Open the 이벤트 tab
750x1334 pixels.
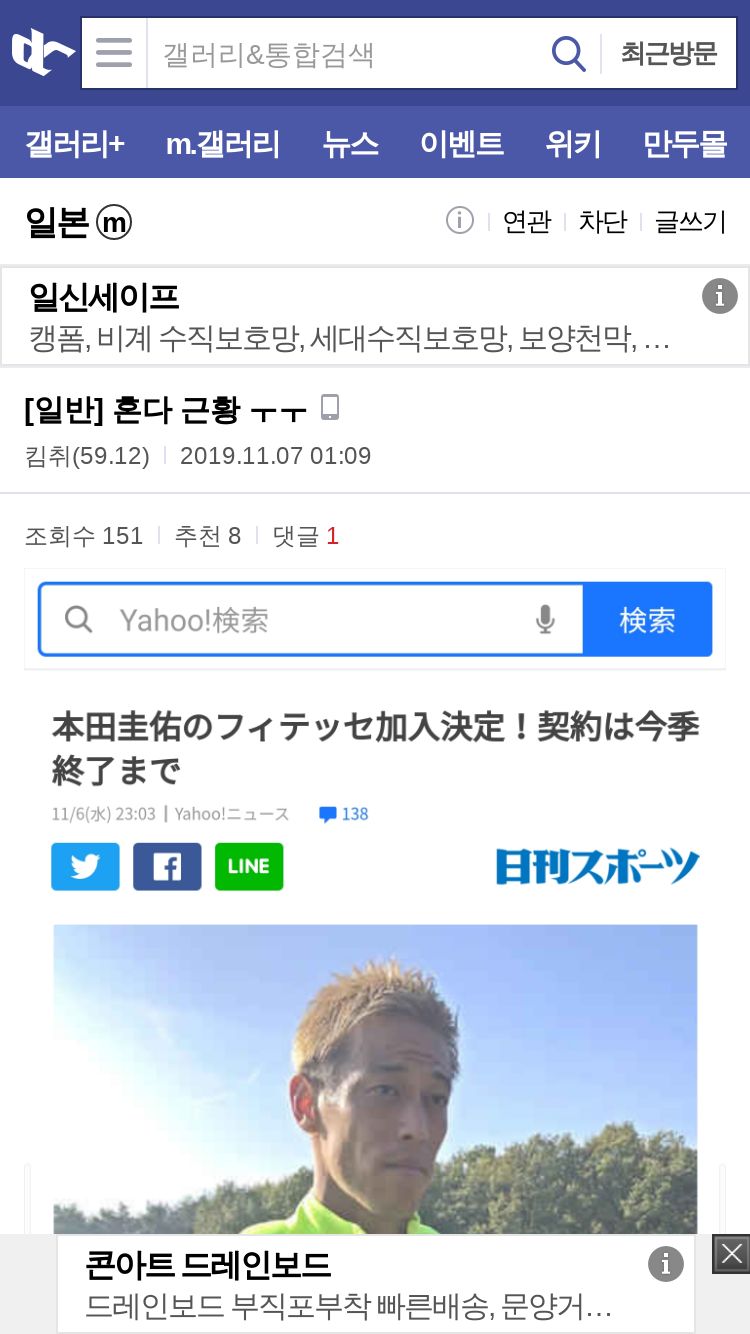point(462,144)
